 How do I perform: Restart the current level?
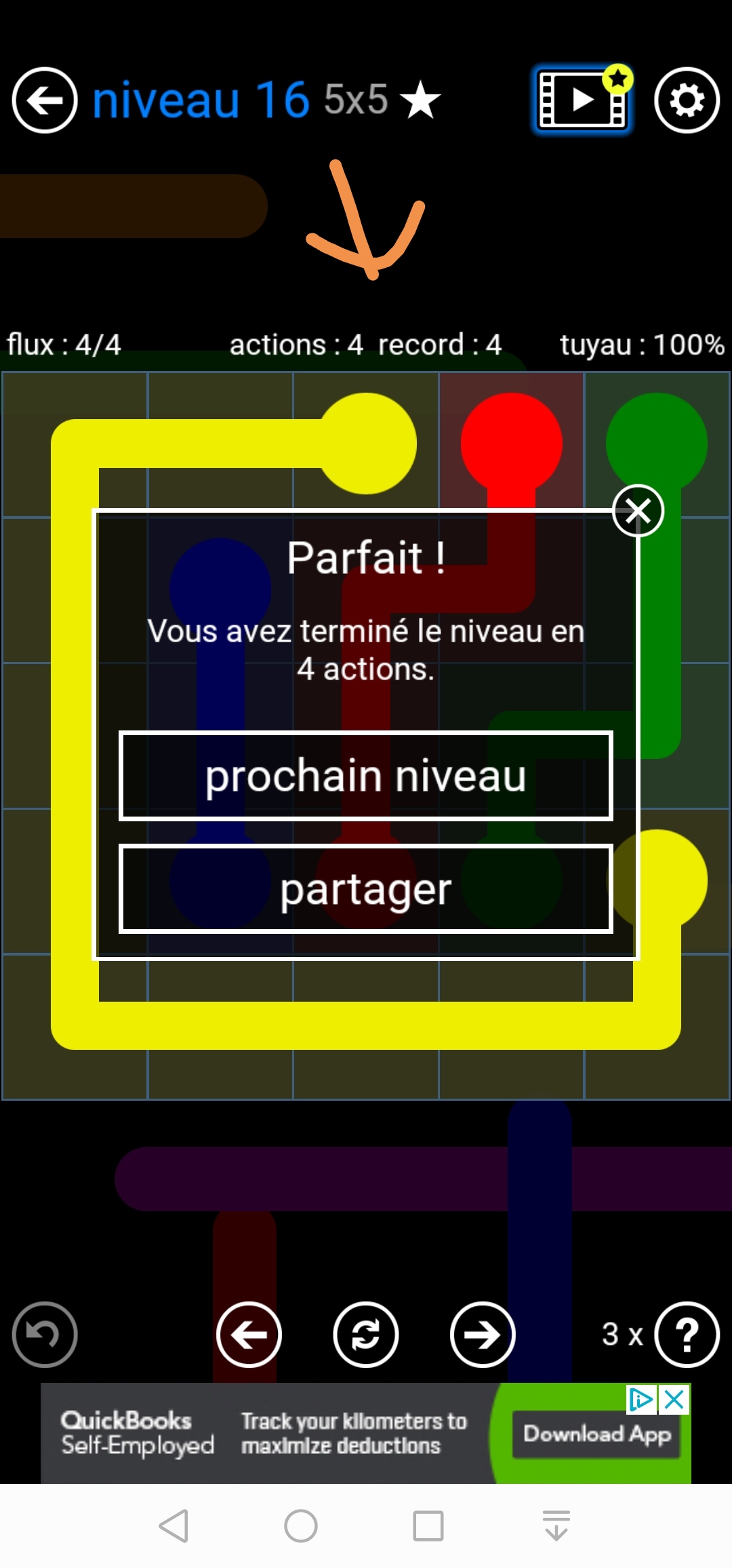pyautogui.click(x=365, y=1335)
